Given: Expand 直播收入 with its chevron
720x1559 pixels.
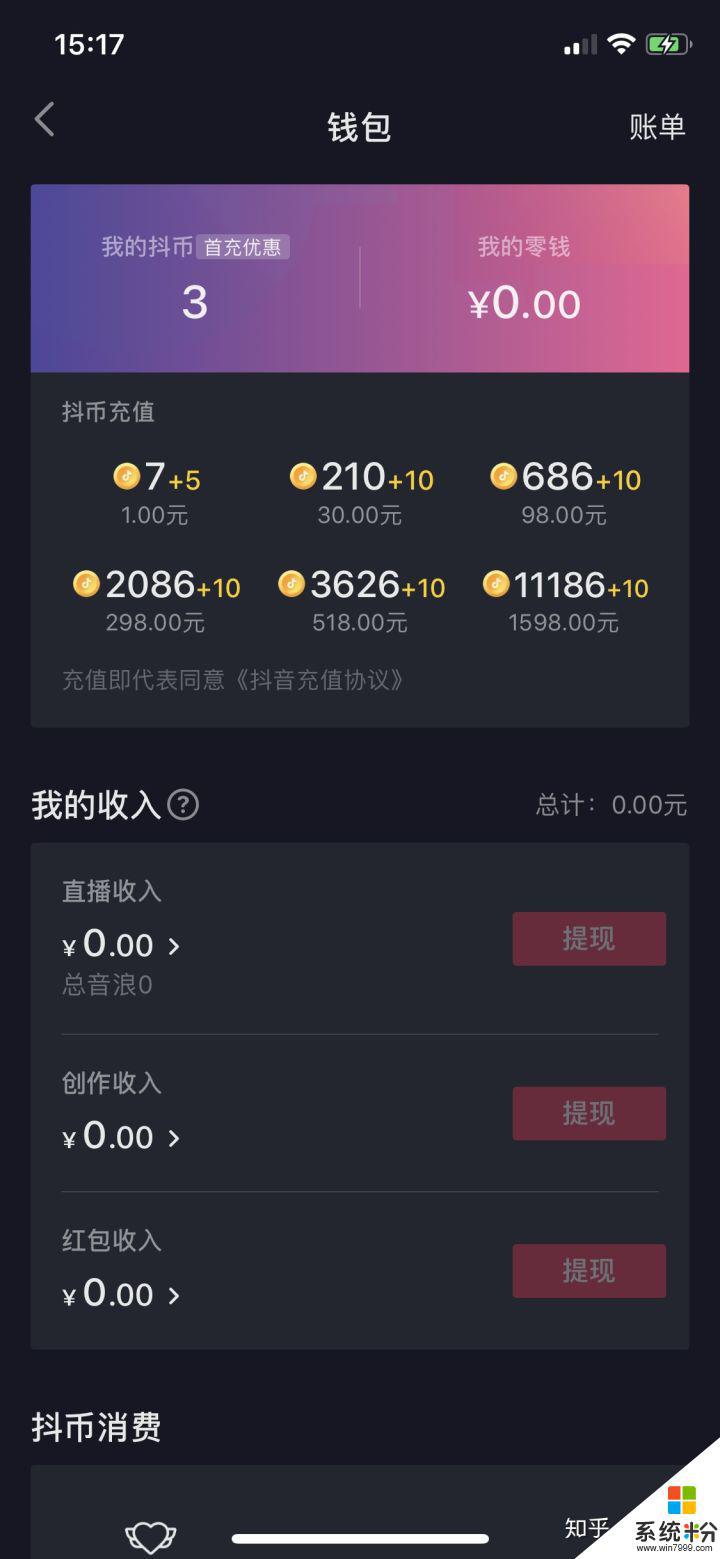Looking at the screenshot, I should click(172, 945).
